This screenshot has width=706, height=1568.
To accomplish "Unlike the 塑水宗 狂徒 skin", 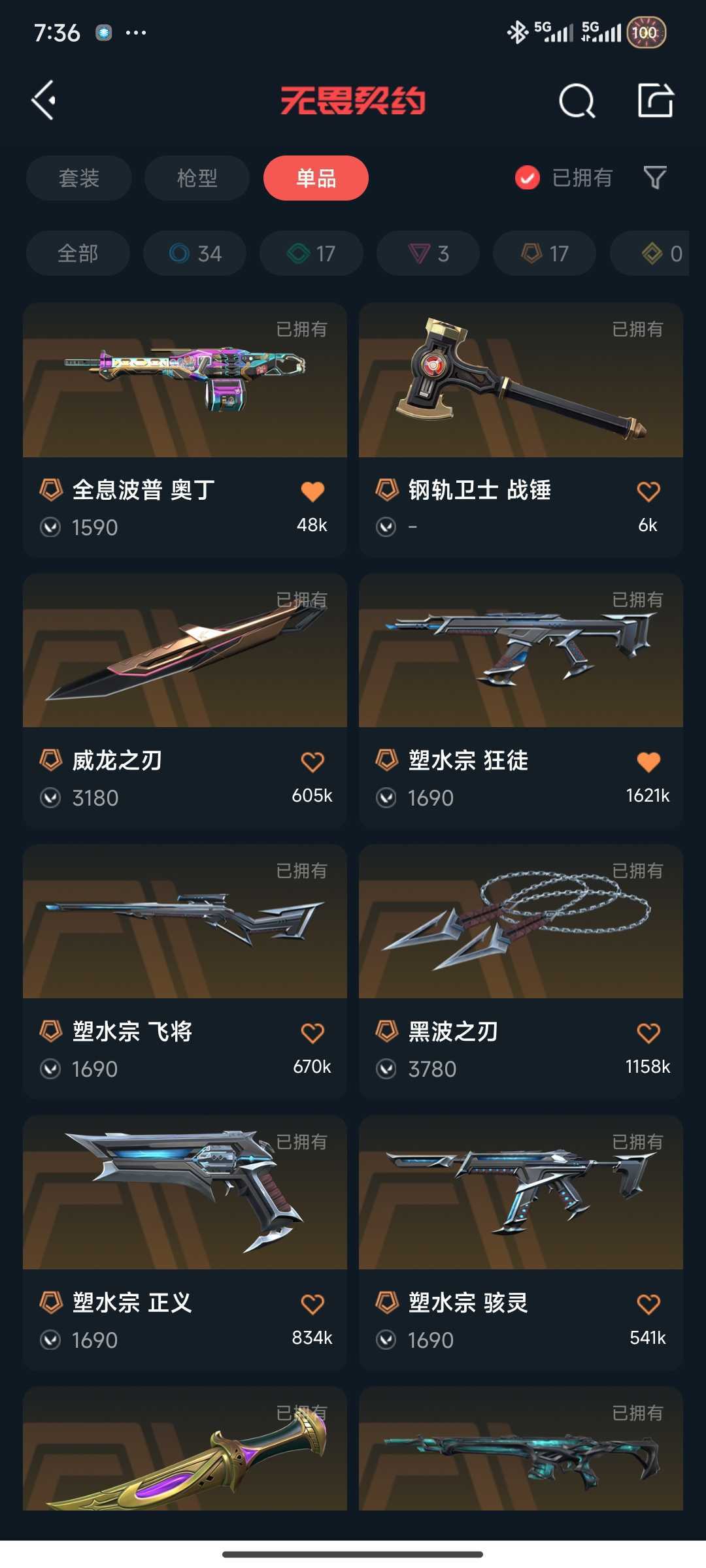I will tap(648, 762).
